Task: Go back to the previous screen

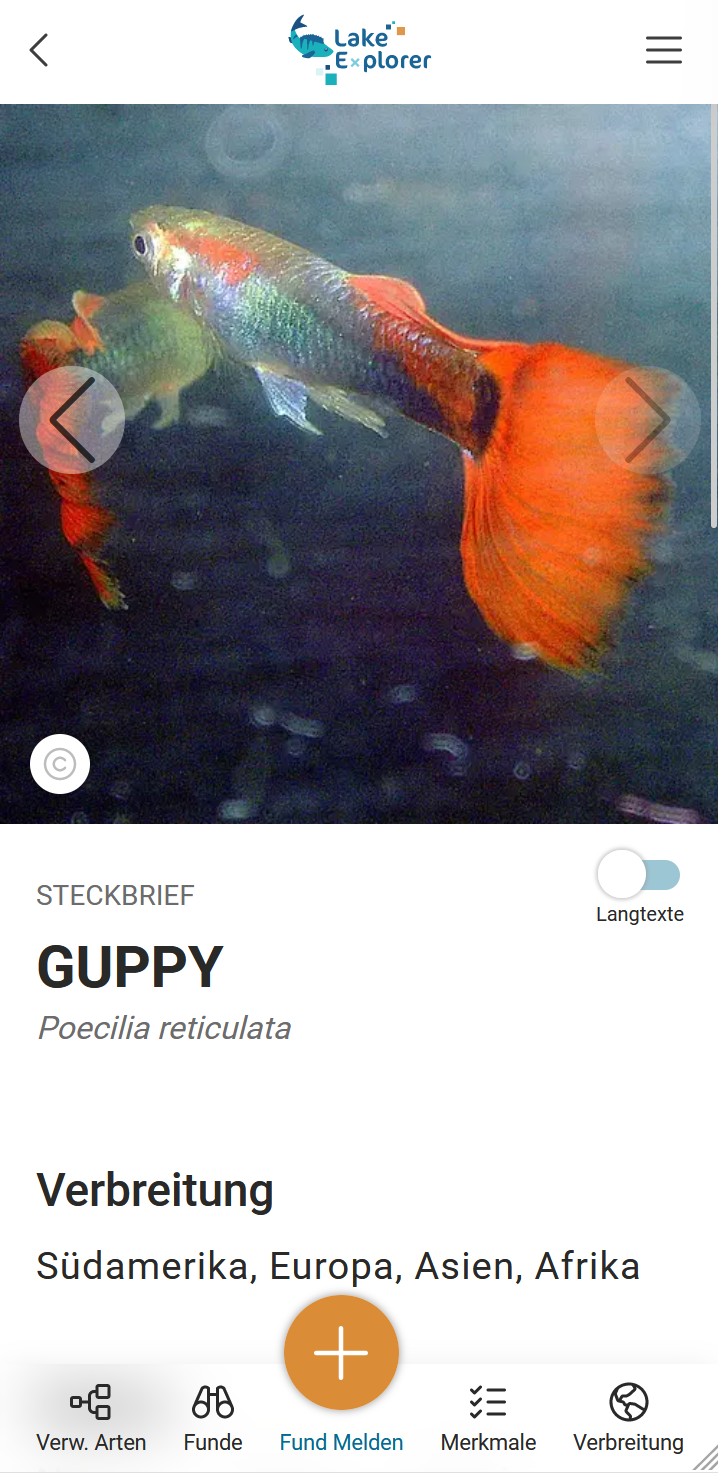Action: 39,50
